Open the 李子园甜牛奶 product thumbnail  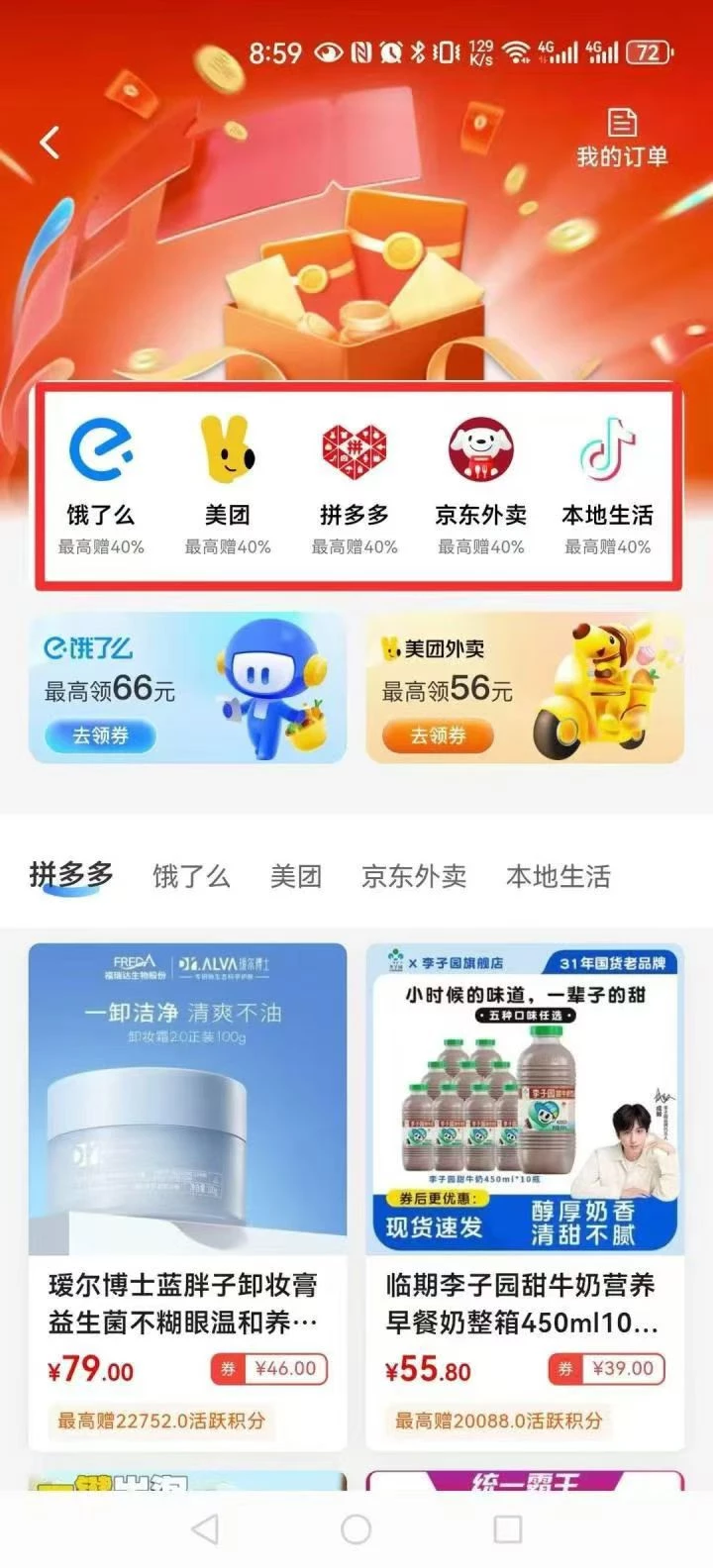(x=525, y=1094)
